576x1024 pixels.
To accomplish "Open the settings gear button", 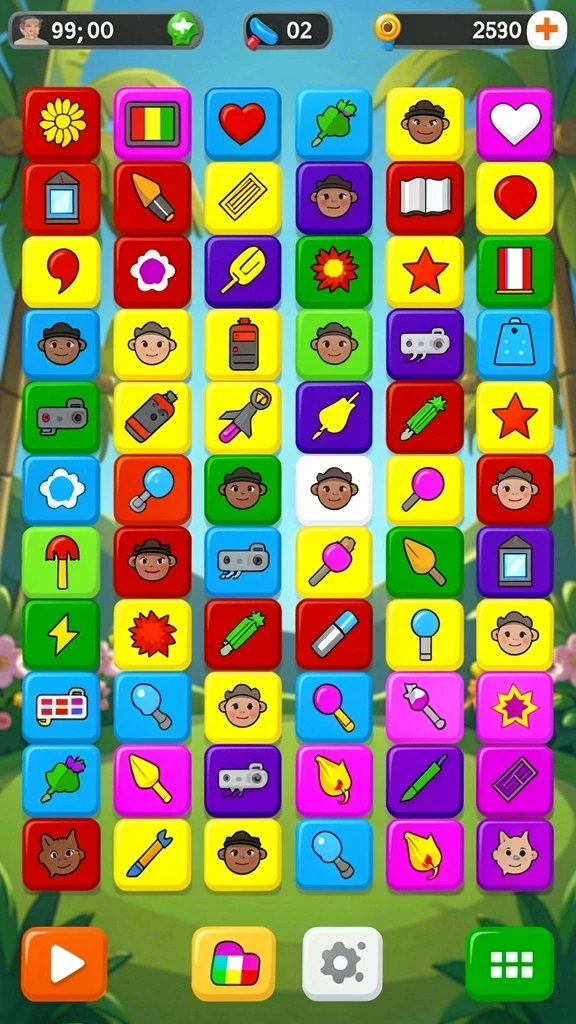I will coord(342,964).
